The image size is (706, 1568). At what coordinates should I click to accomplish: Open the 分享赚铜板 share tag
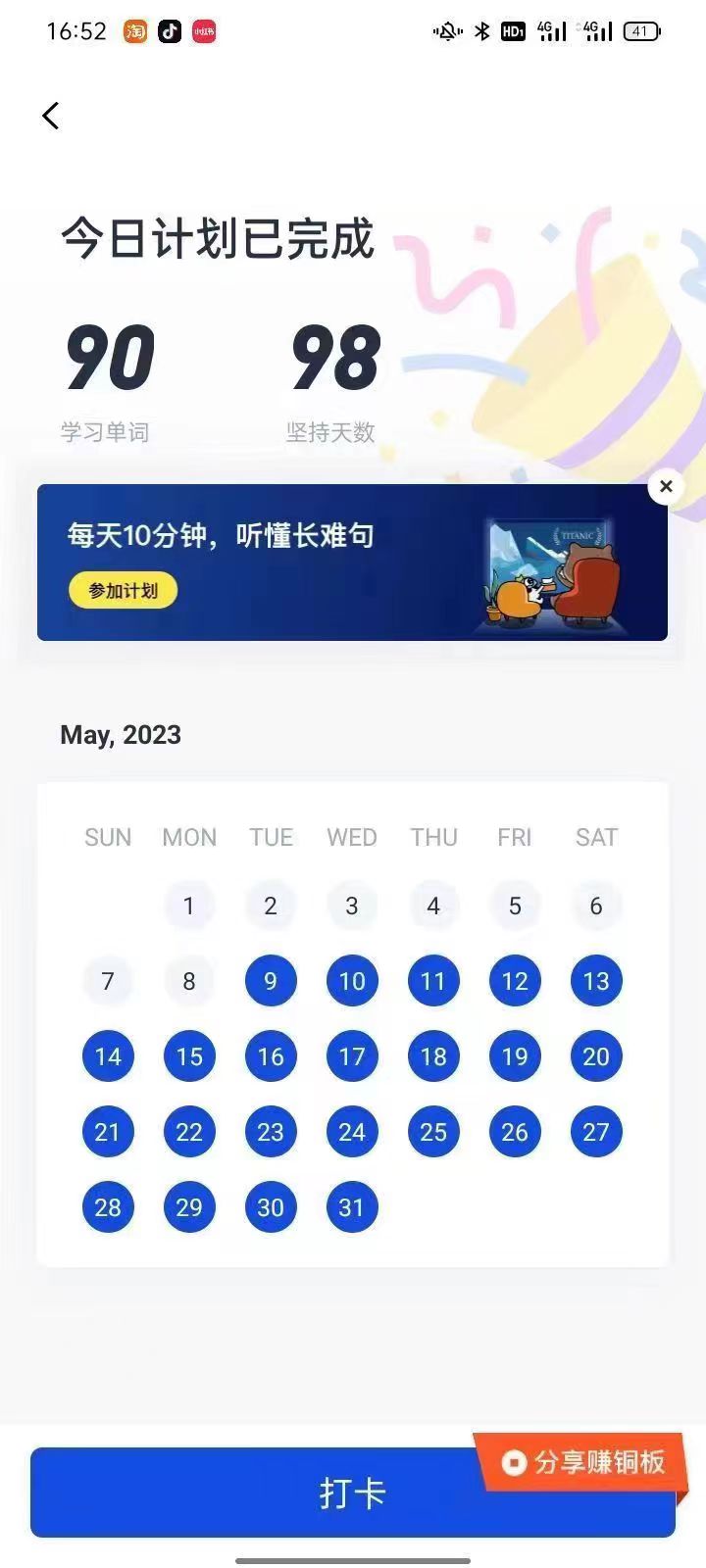[584, 1463]
